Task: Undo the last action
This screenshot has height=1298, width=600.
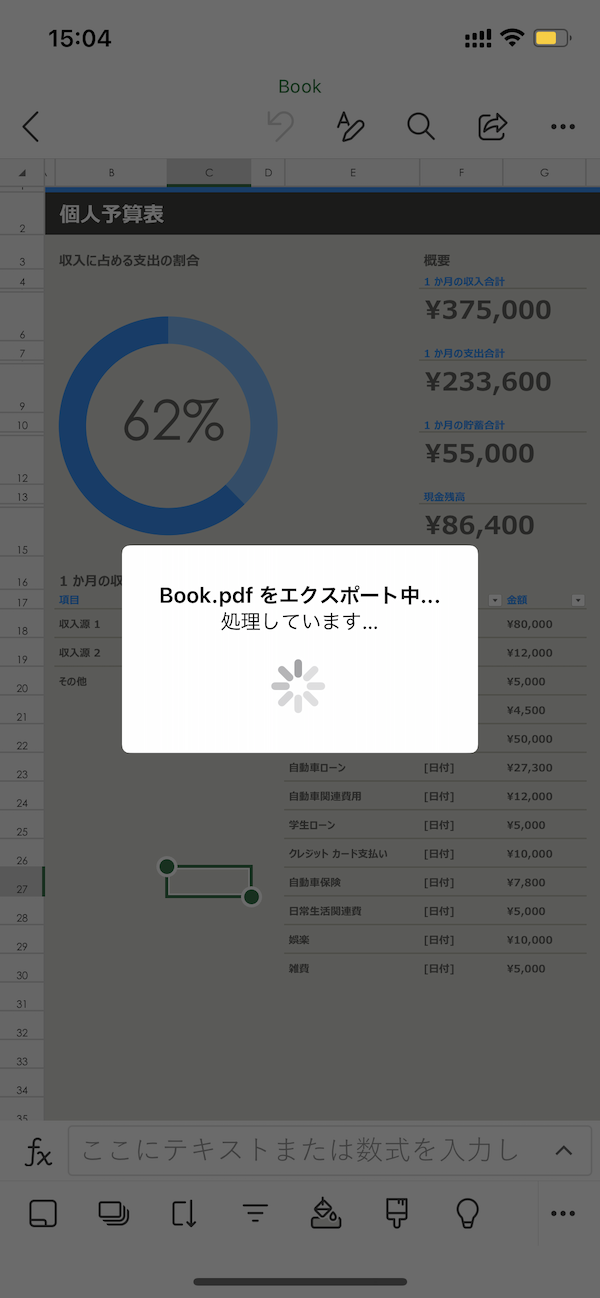Action: coord(281,127)
